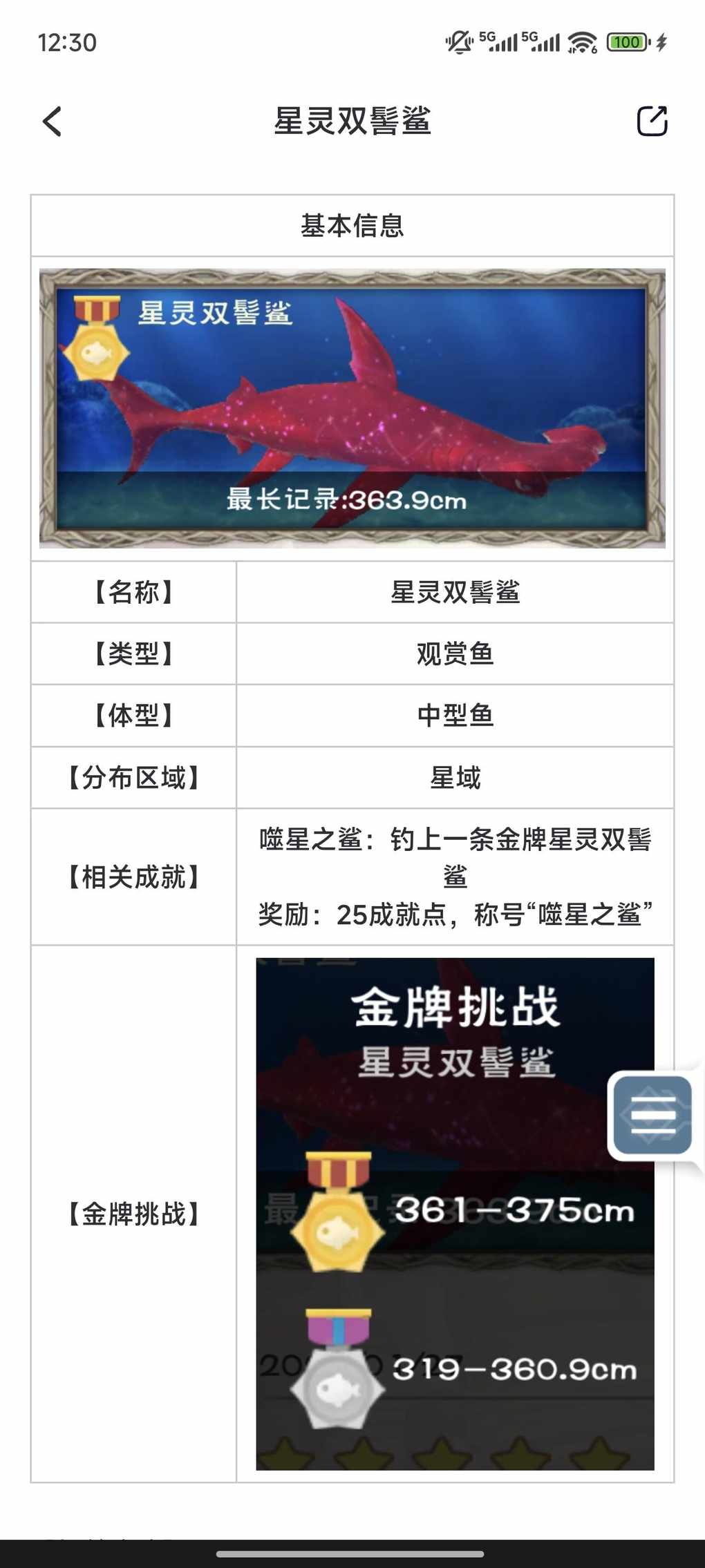This screenshot has width=705, height=1568.
Task: Go back from the 星灵双髻鲨 page
Action: point(53,122)
